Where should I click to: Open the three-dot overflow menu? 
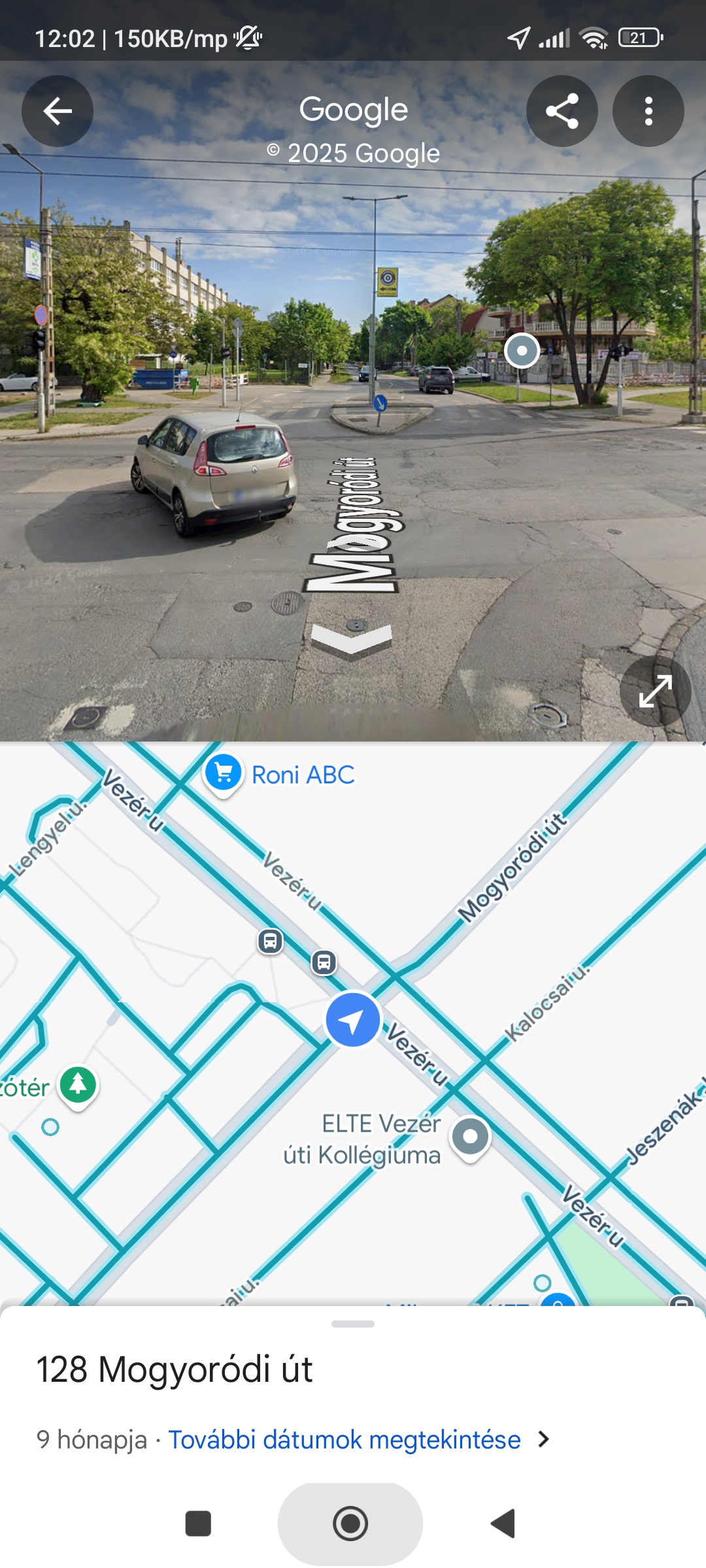tap(648, 111)
